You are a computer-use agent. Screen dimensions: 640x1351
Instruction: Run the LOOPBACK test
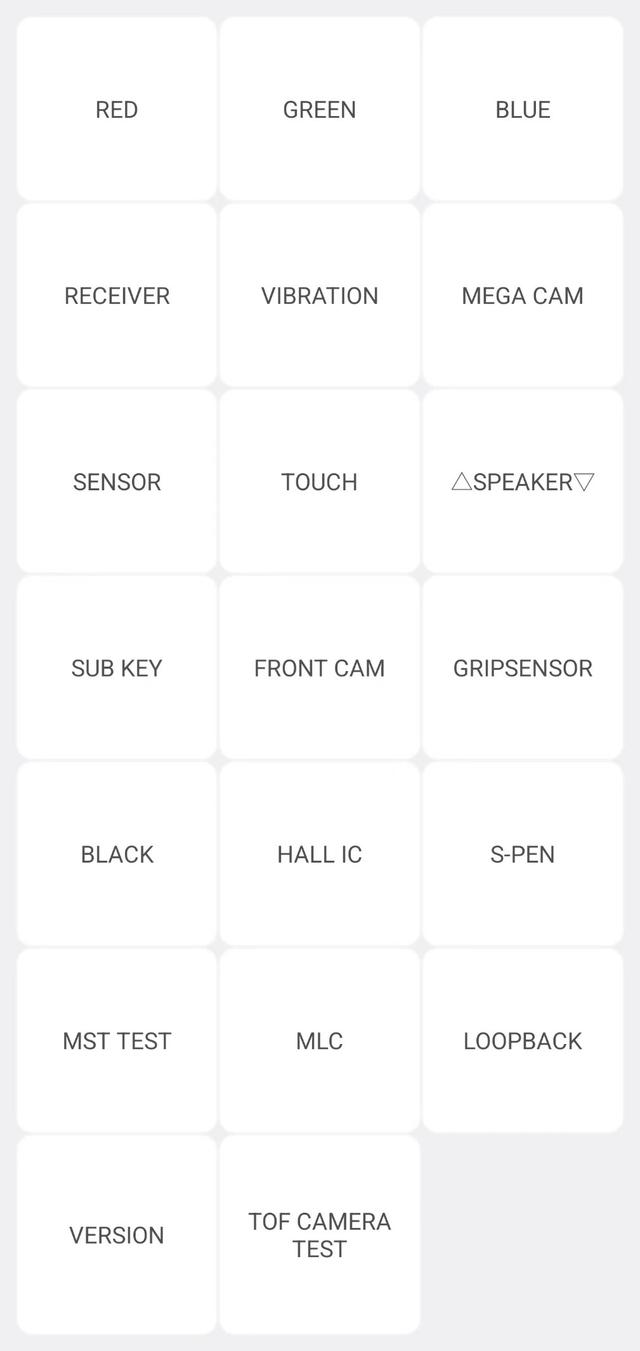point(523,1040)
